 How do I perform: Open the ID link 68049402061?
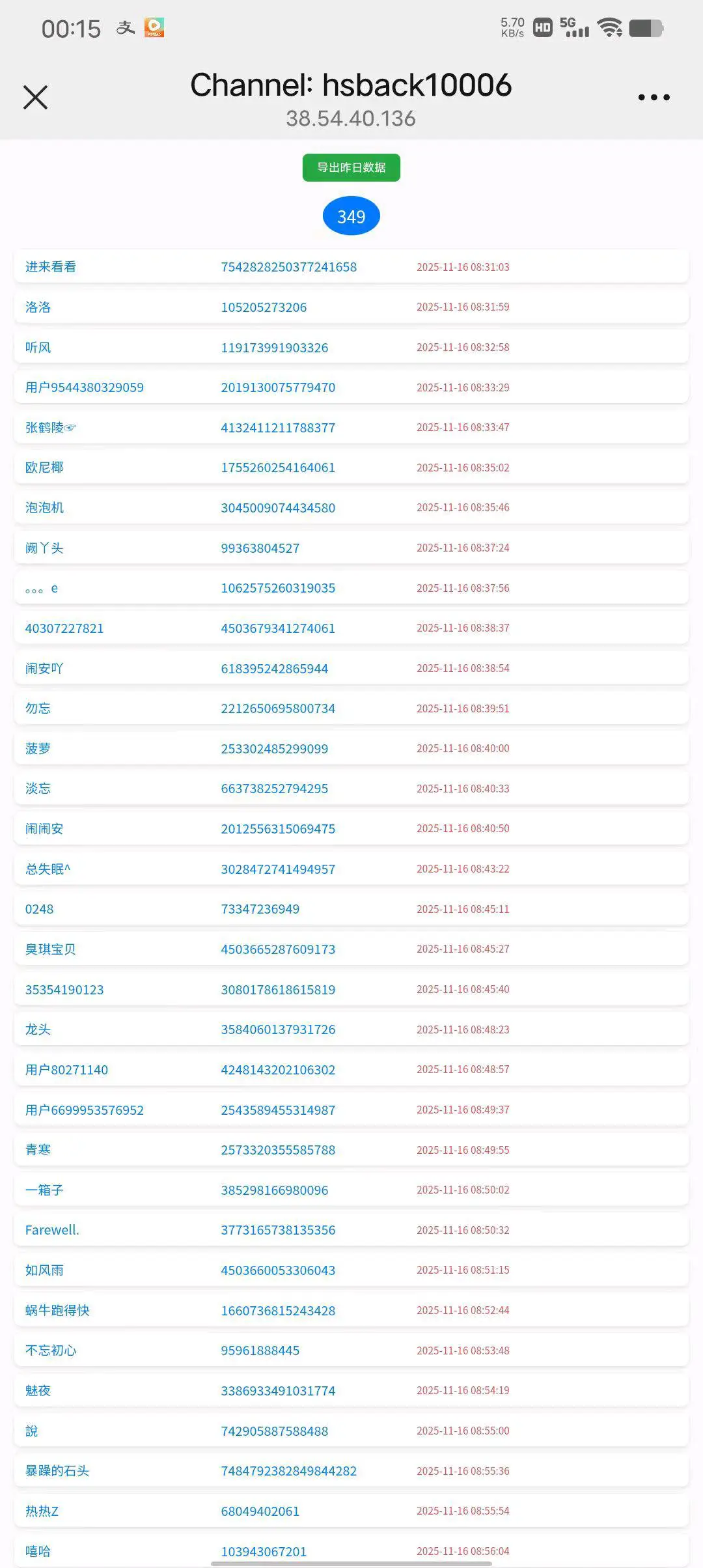click(260, 1511)
